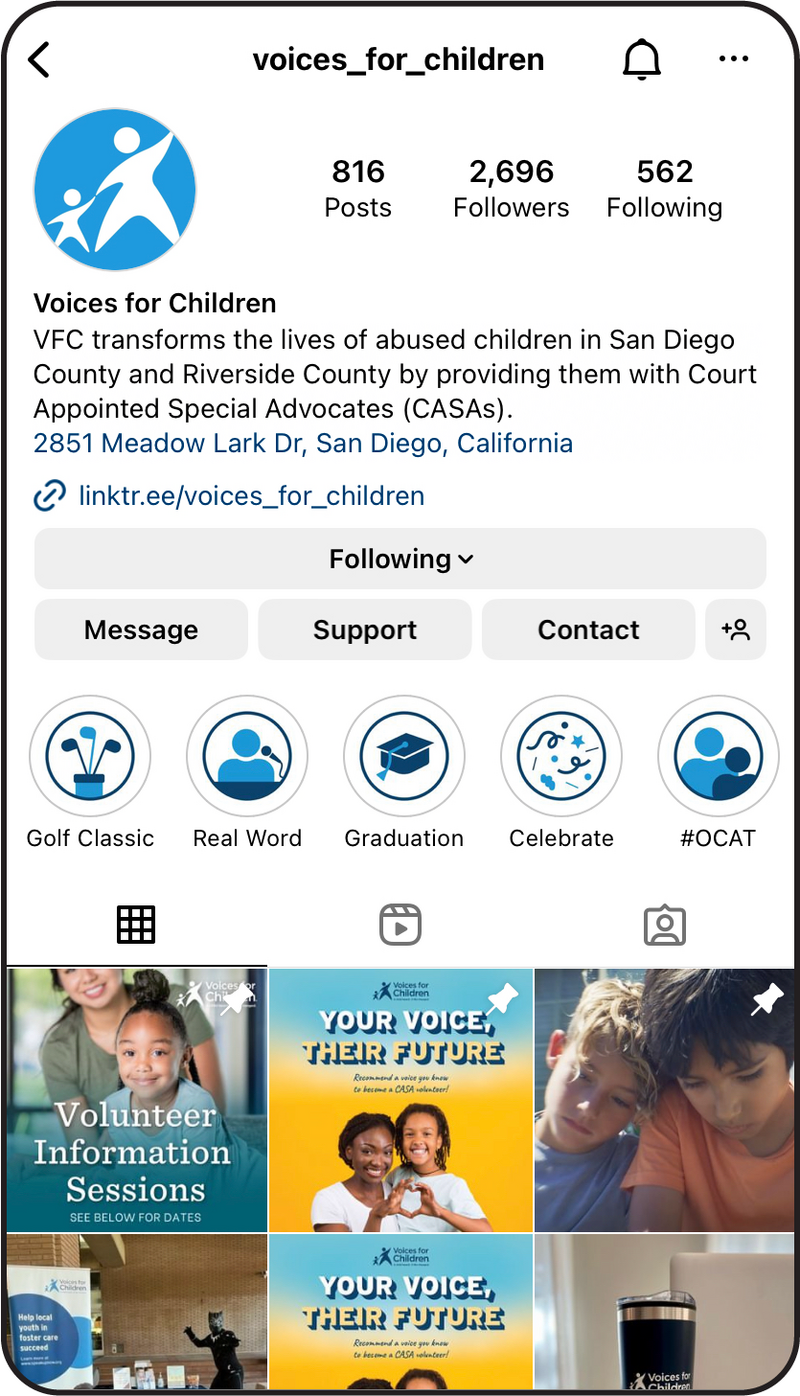
Task: Open the linktr.ee/voices_for_children link
Action: 251,496
